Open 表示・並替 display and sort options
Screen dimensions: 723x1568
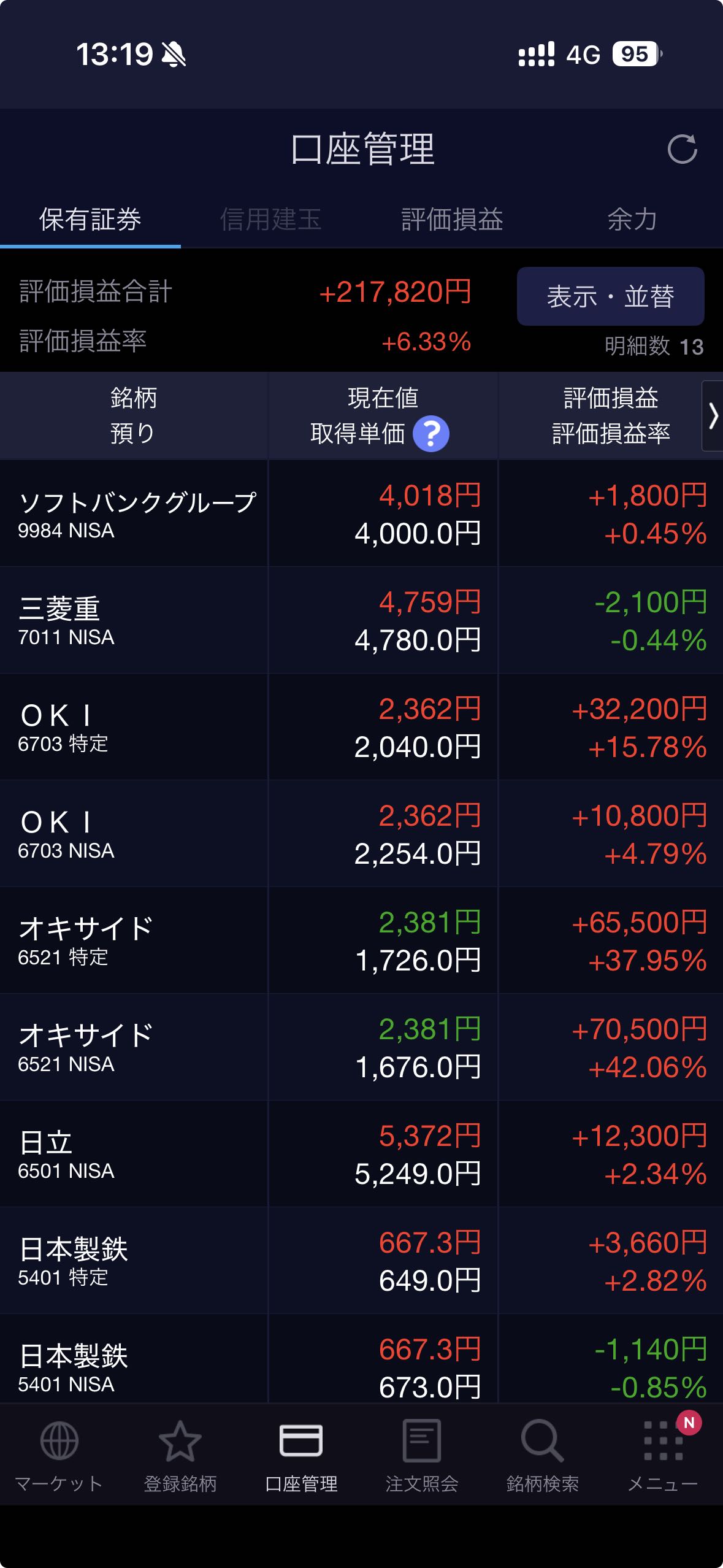click(610, 296)
